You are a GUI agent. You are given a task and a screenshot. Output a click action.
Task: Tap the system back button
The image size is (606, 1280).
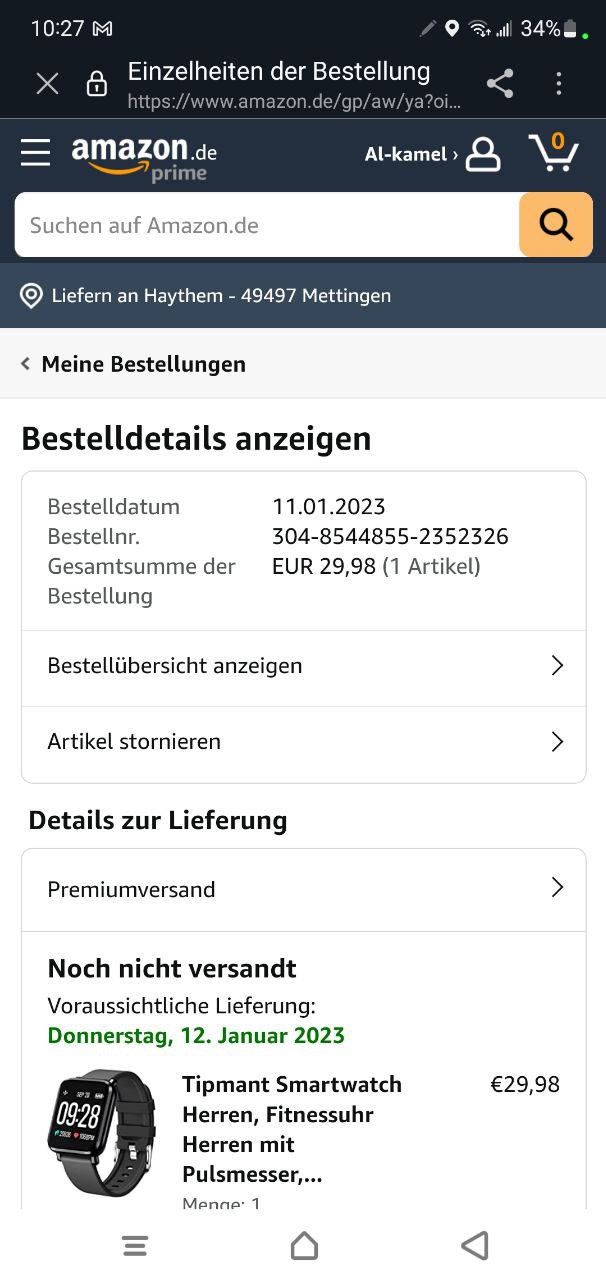click(474, 1245)
